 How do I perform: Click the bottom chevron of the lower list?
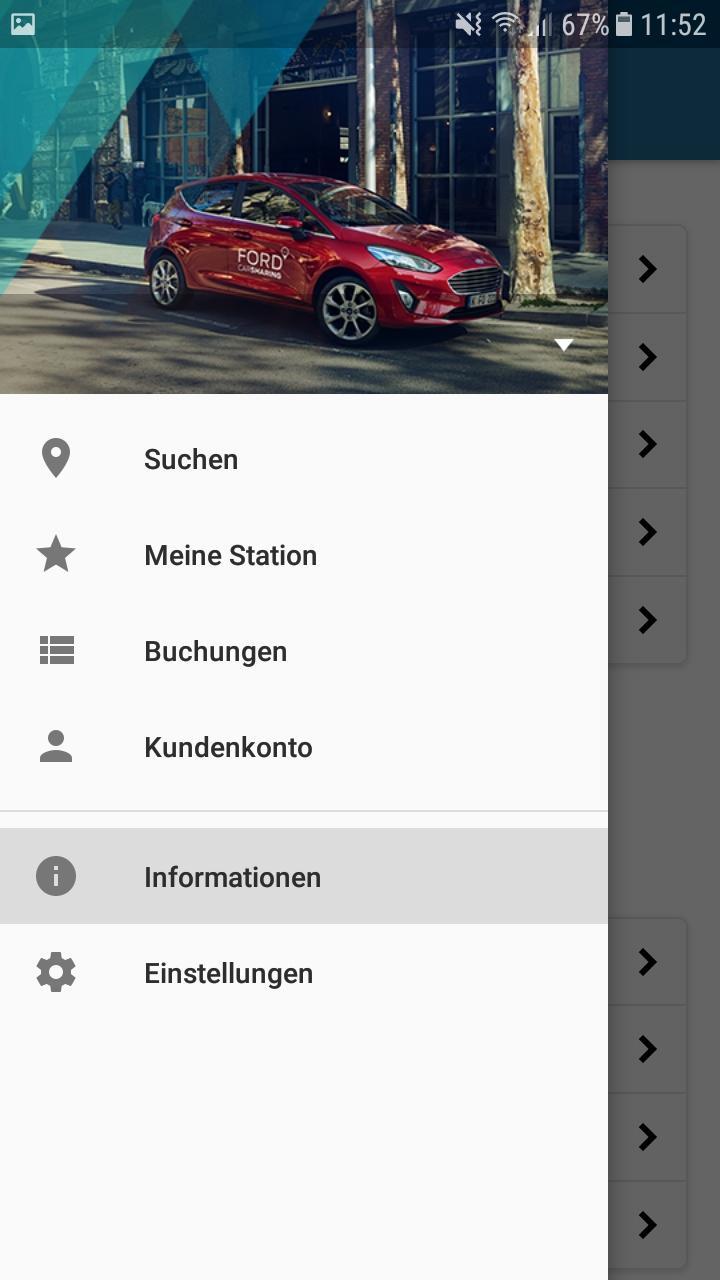click(x=647, y=1225)
